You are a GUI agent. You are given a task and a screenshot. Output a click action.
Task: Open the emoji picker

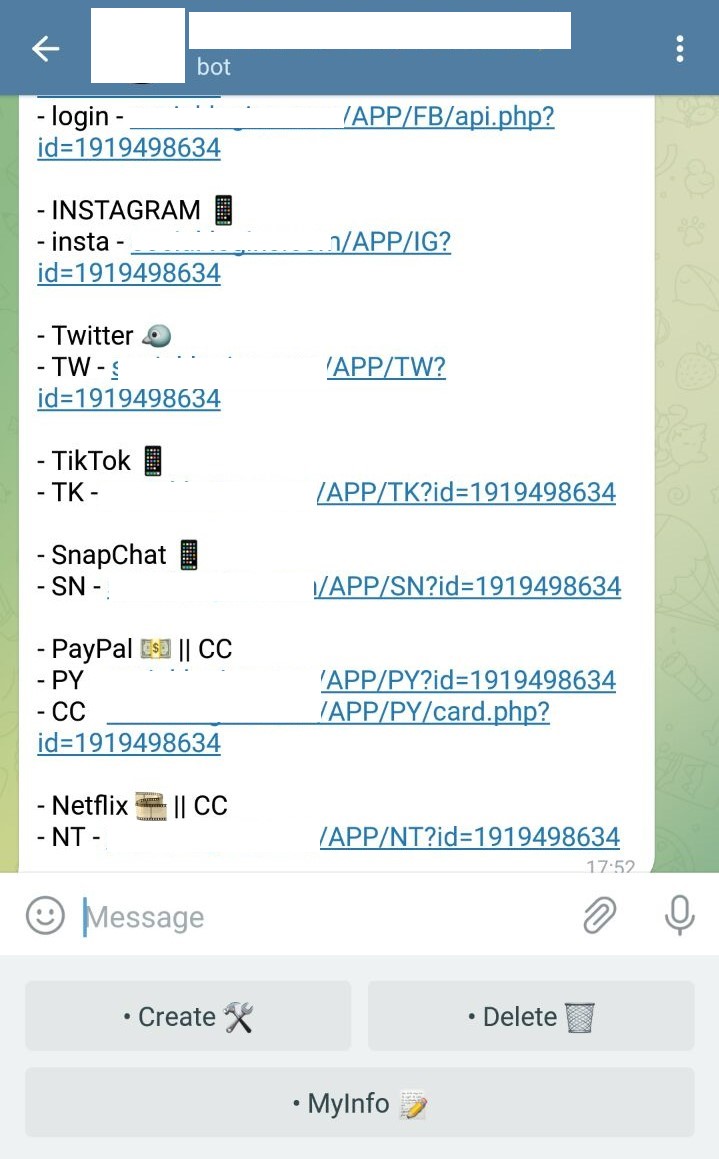[x=45, y=916]
